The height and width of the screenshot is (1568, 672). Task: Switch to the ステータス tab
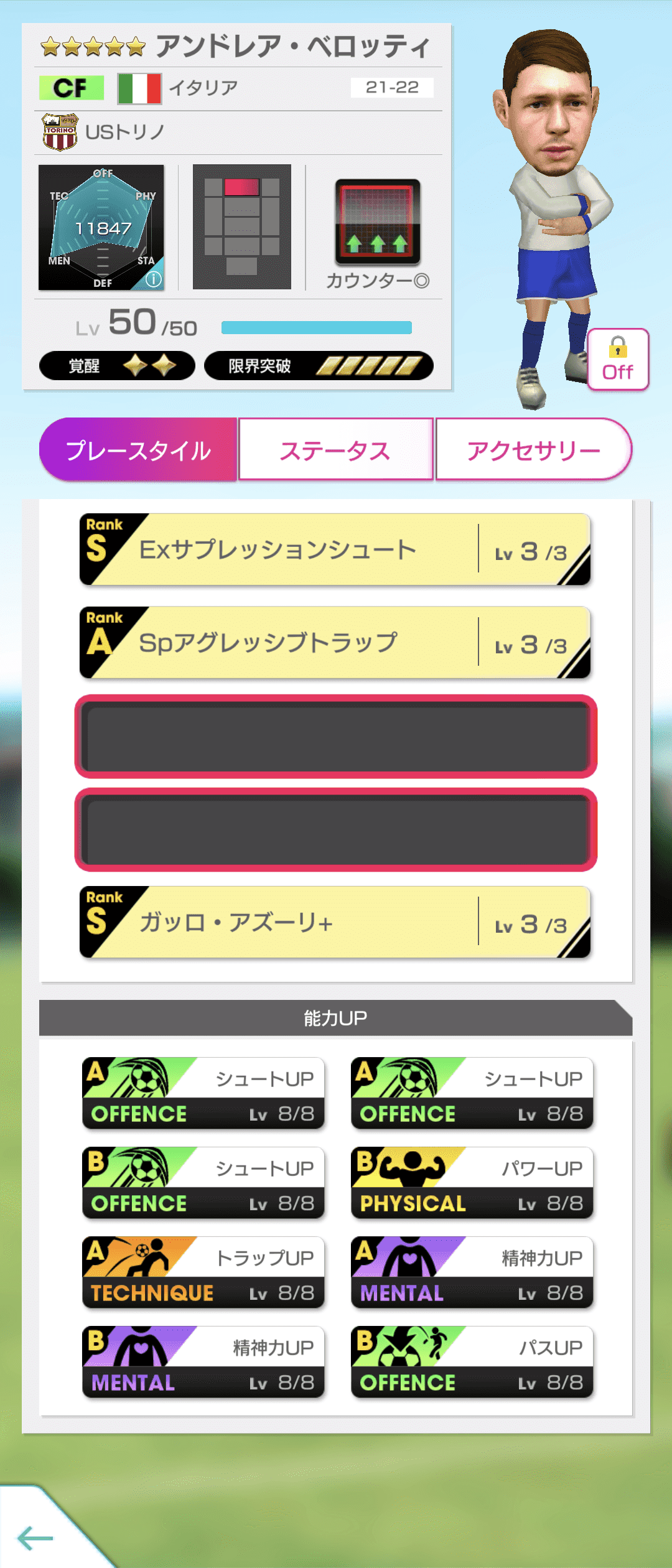pyautogui.click(x=336, y=449)
